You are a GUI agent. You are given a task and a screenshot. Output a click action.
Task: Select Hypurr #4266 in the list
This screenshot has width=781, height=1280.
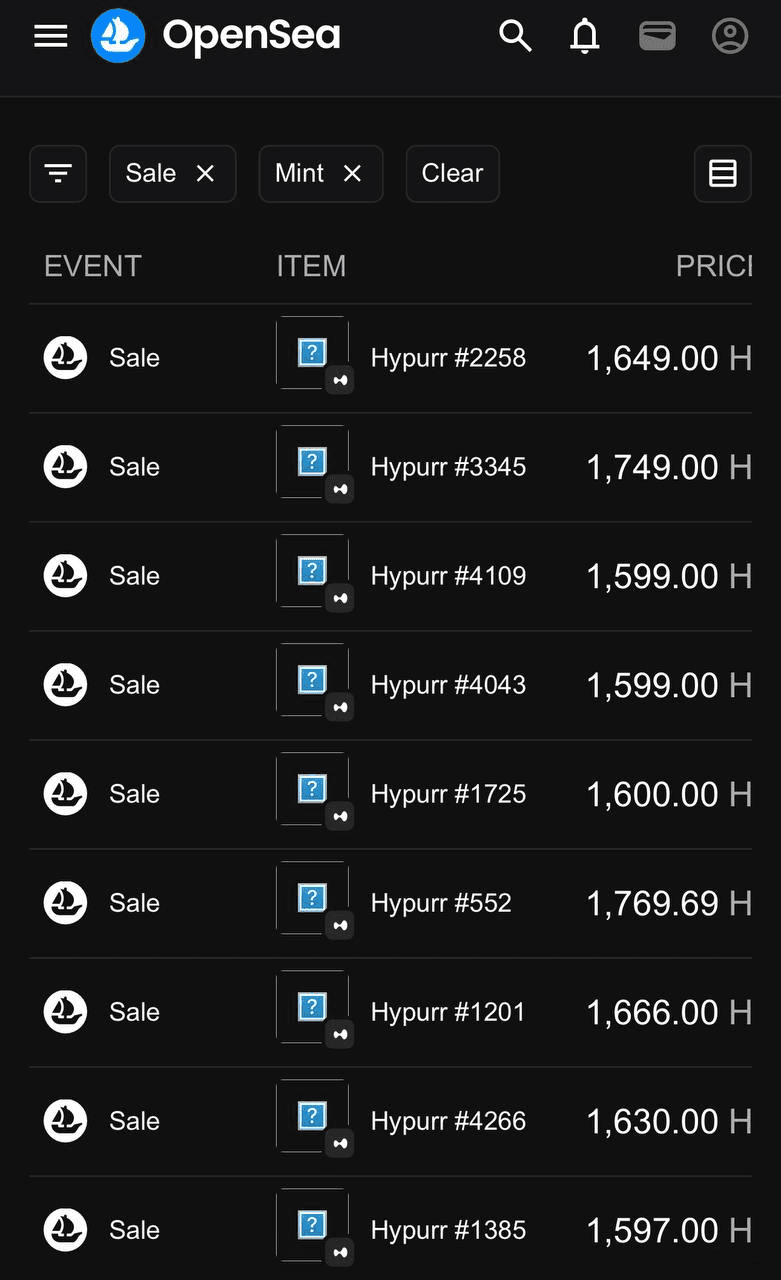point(447,1121)
